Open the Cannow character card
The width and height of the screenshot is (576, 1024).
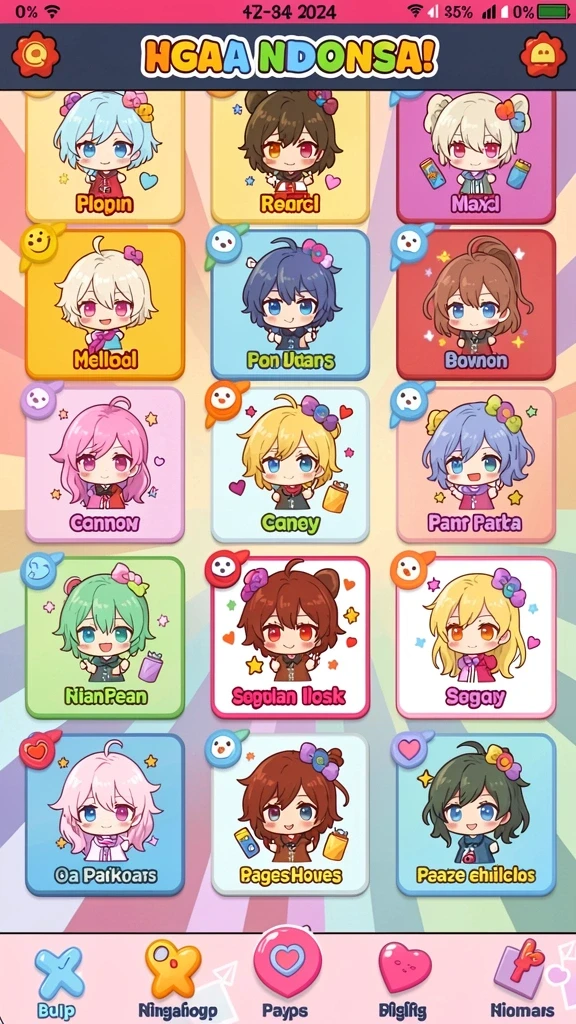[104, 464]
